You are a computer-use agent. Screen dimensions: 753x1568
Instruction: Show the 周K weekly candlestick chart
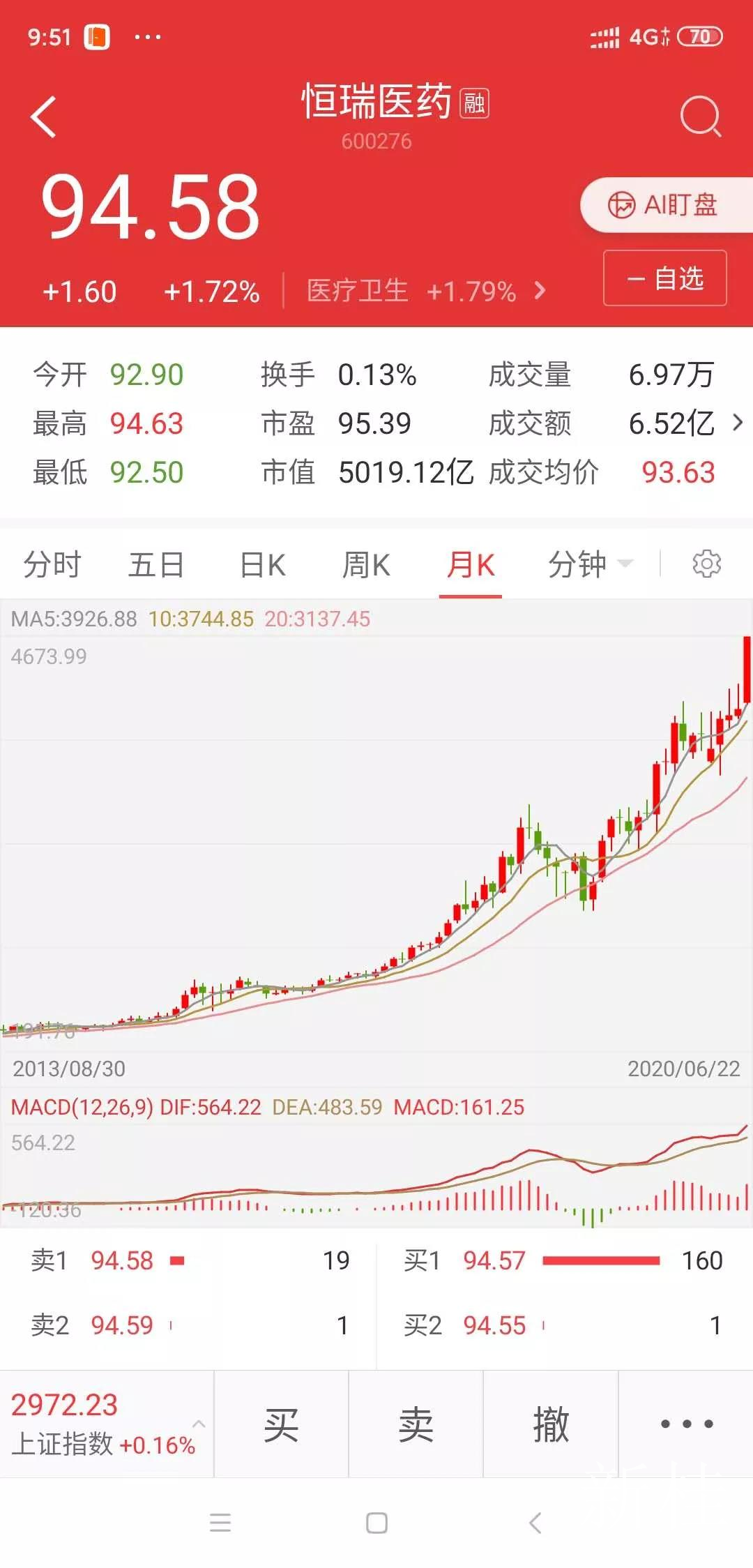tap(366, 564)
